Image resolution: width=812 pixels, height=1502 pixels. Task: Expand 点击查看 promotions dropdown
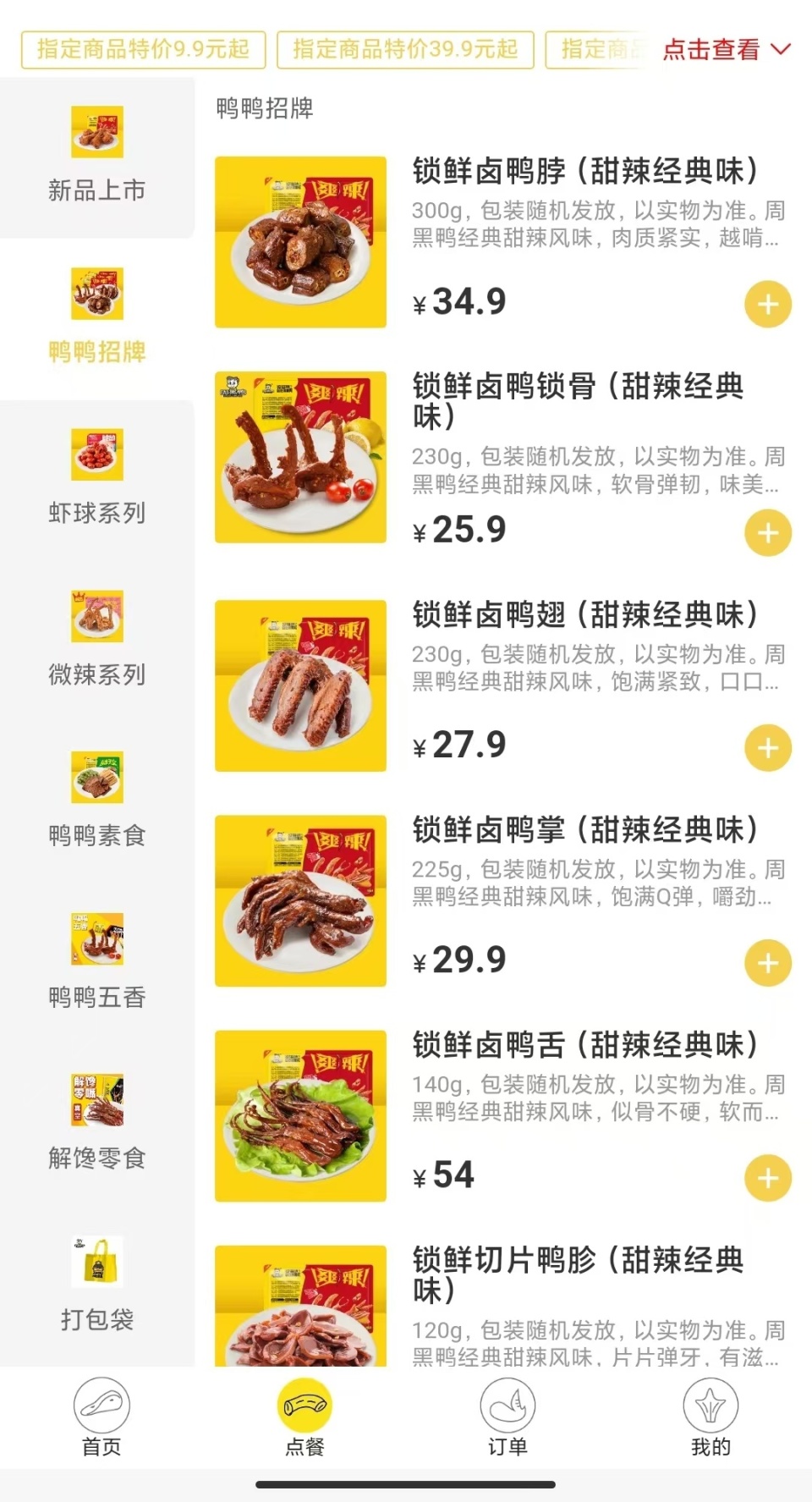726,49
